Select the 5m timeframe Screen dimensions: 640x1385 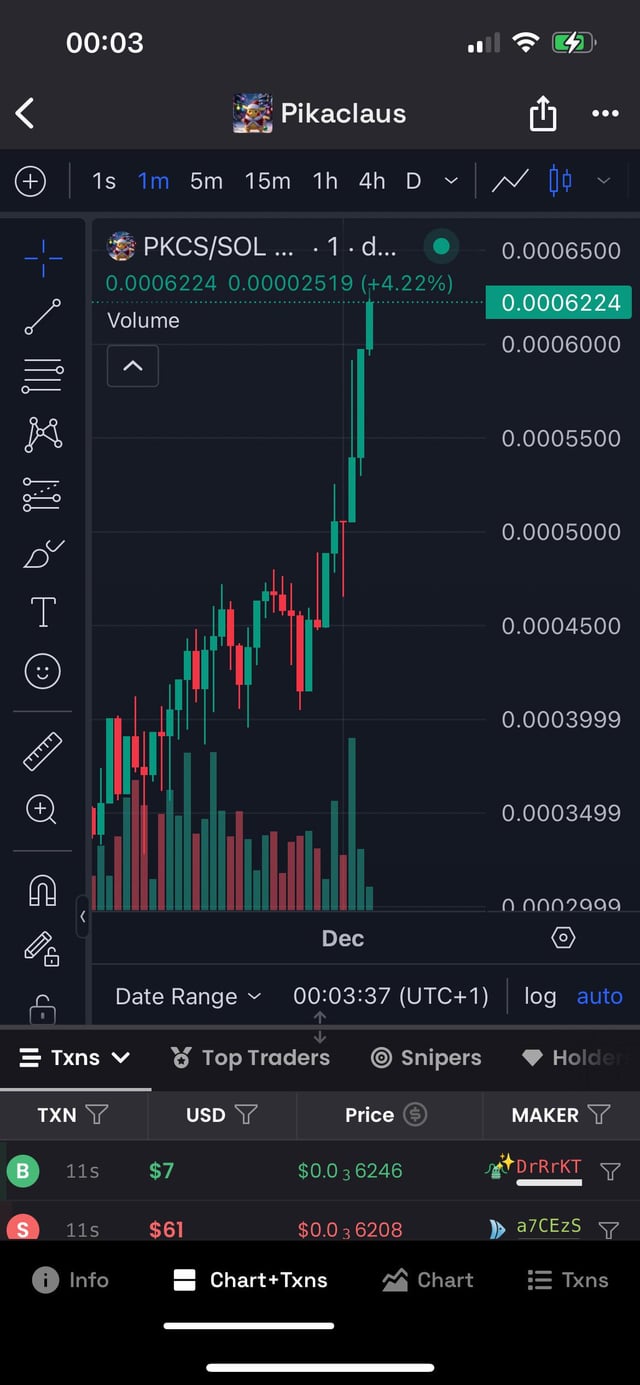coord(206,181)
